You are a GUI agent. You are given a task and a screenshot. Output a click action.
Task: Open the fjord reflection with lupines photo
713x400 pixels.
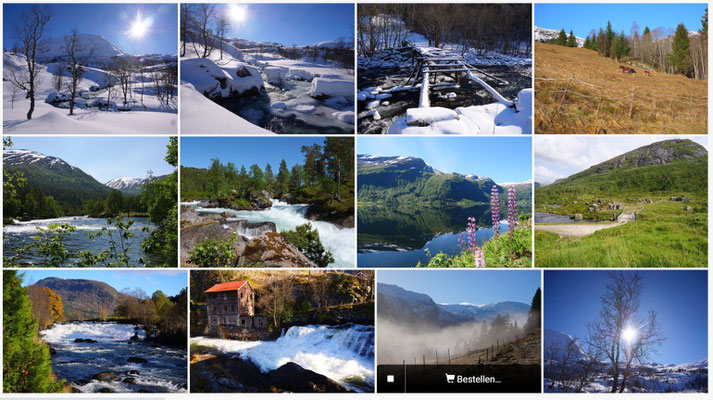click(444, 201)
